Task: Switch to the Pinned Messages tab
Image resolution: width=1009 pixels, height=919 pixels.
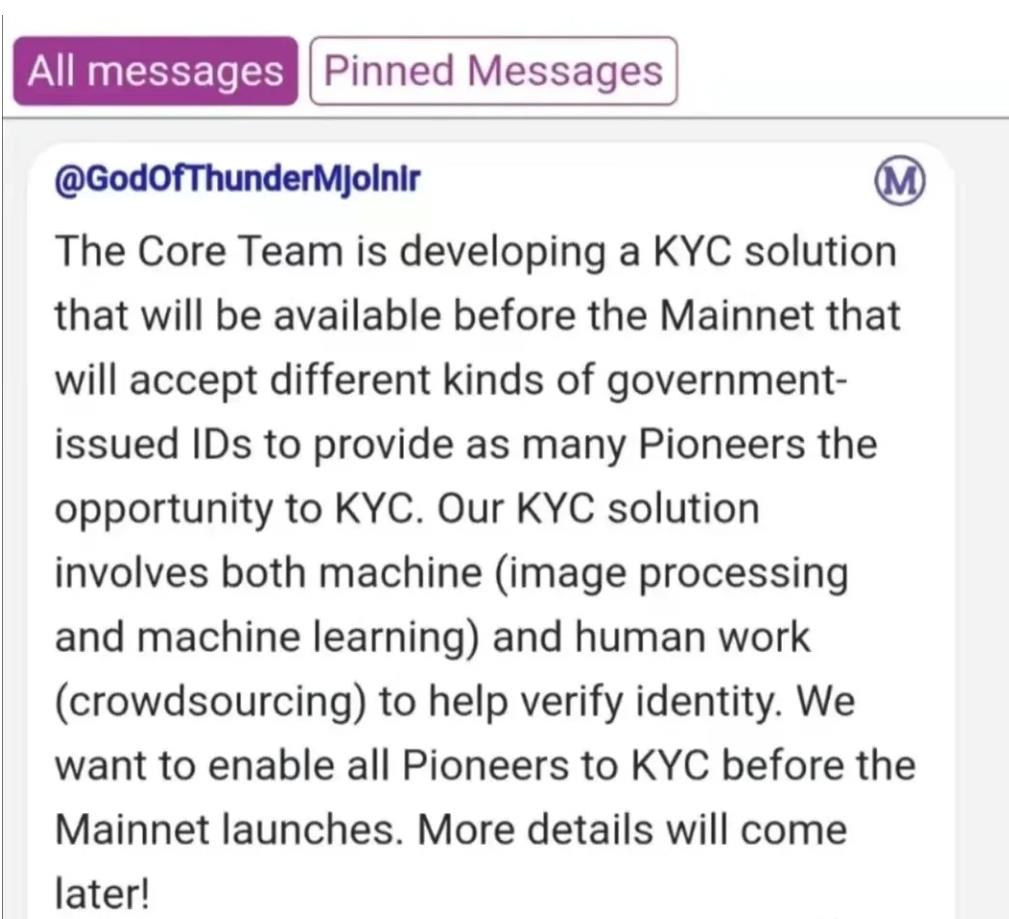Action: tap(493, 71)
